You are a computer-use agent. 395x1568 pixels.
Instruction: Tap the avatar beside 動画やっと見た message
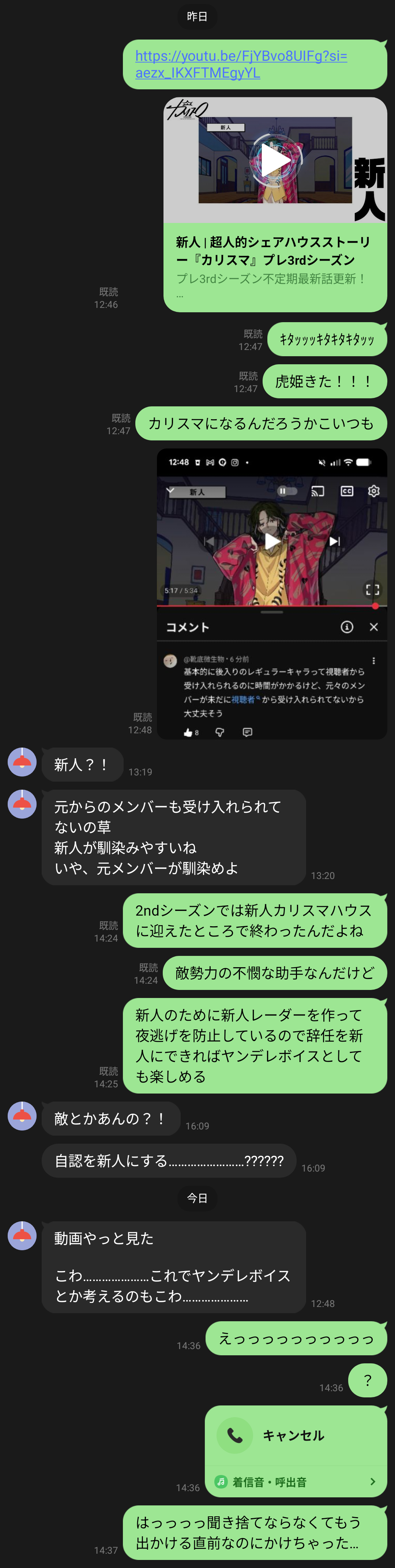pos(22,1236)
